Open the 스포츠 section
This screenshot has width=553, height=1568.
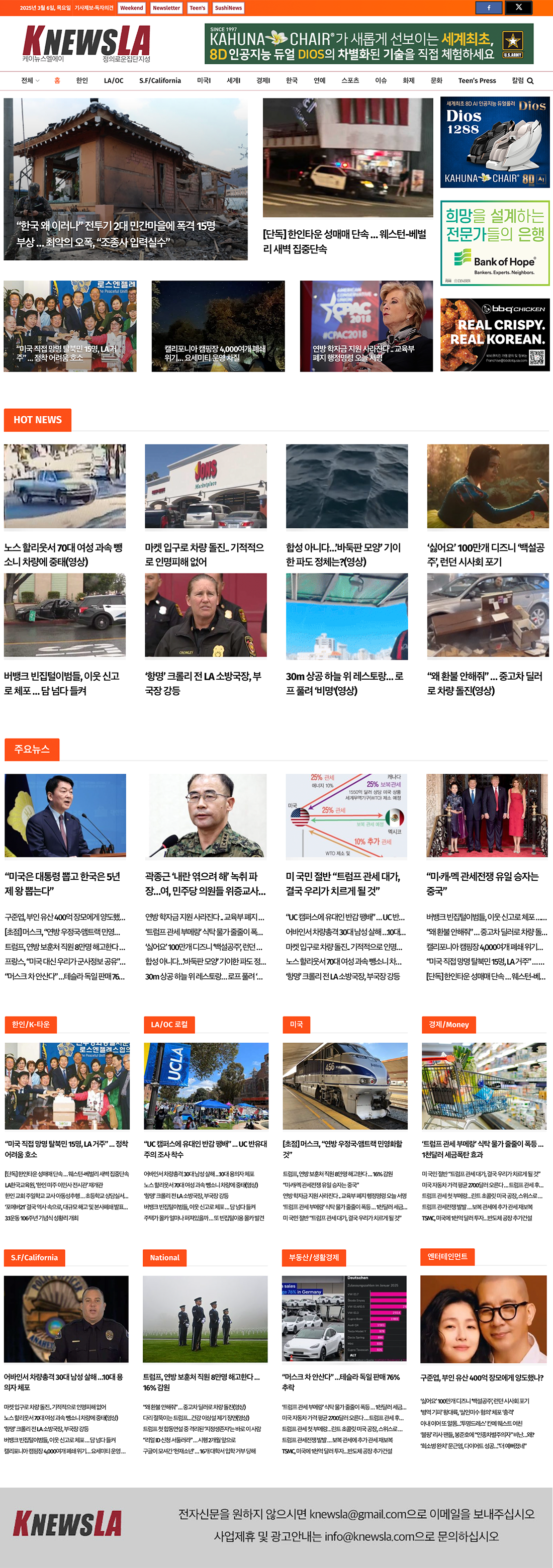click(349, 81)
